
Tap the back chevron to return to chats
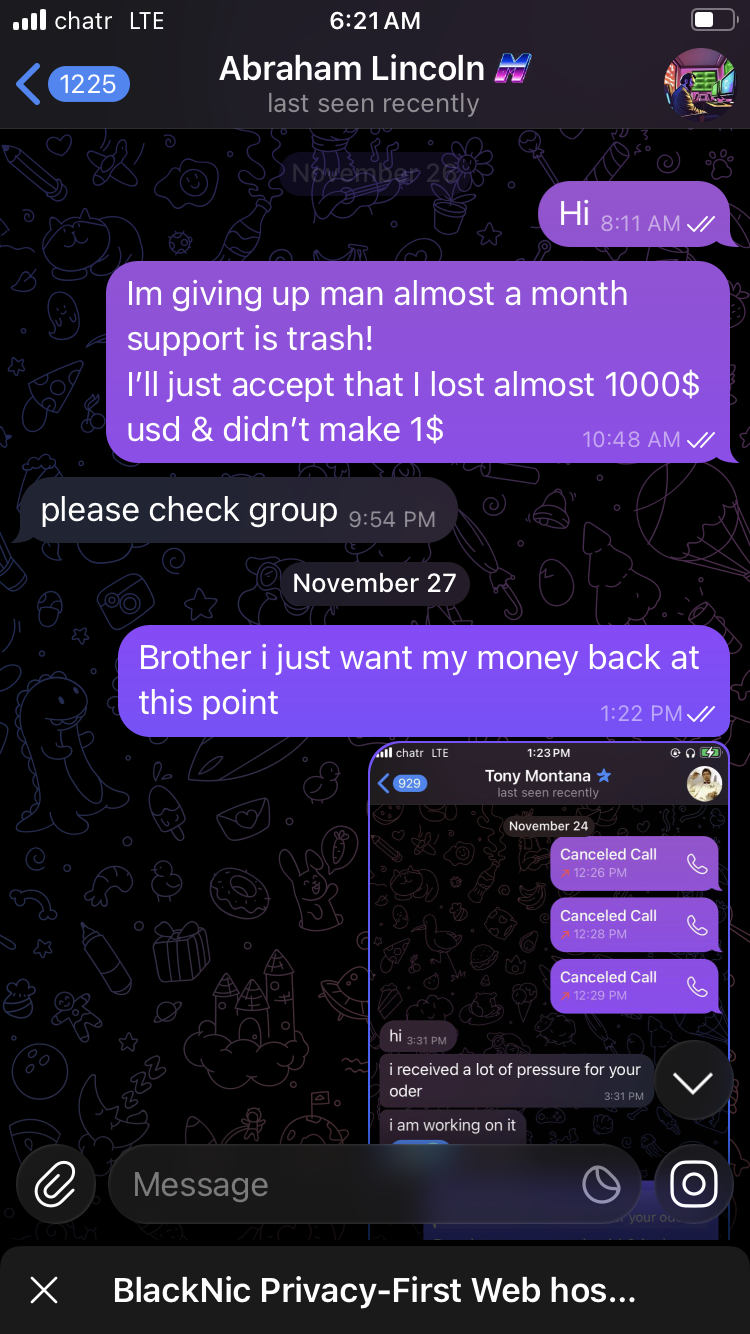coord(27,84)
